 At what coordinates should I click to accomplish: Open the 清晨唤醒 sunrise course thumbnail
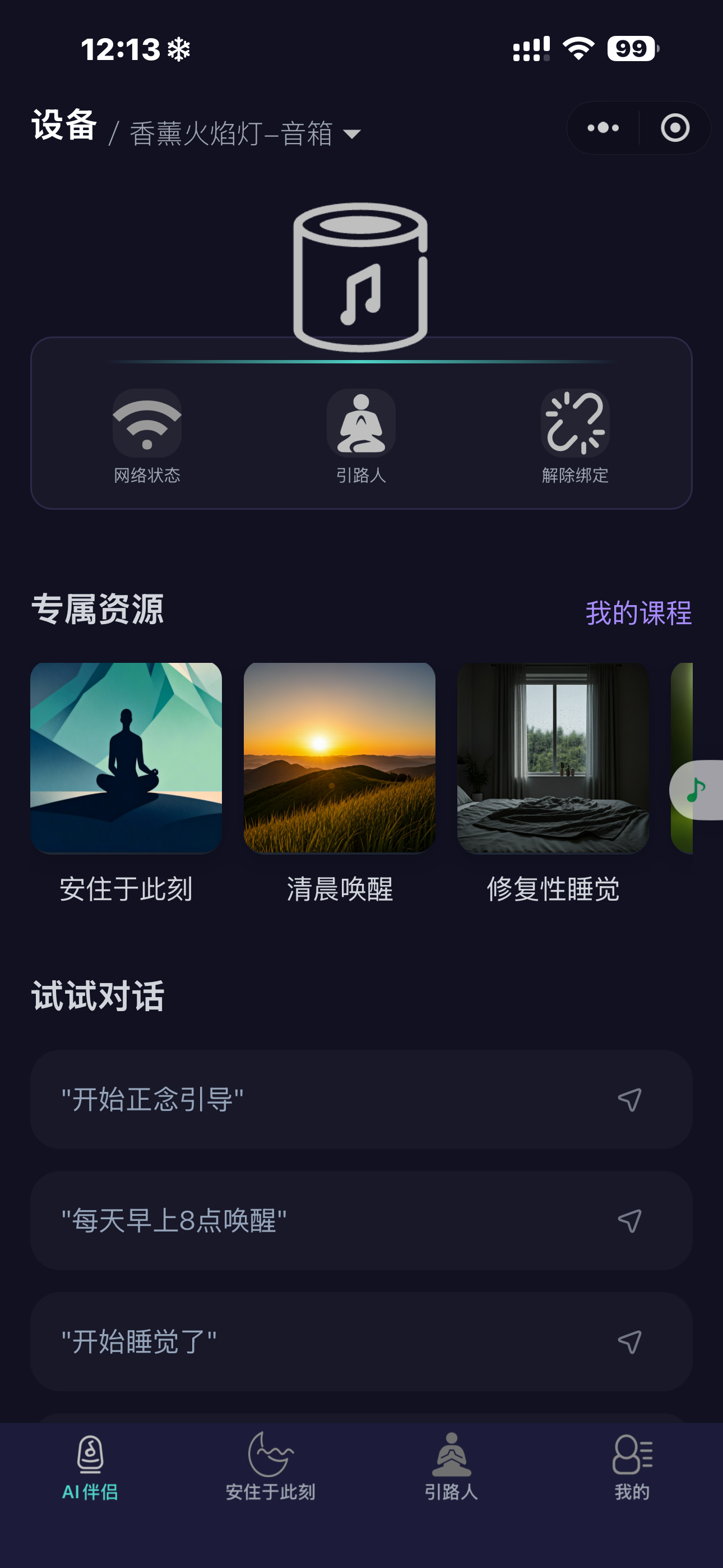coord(340,759)
